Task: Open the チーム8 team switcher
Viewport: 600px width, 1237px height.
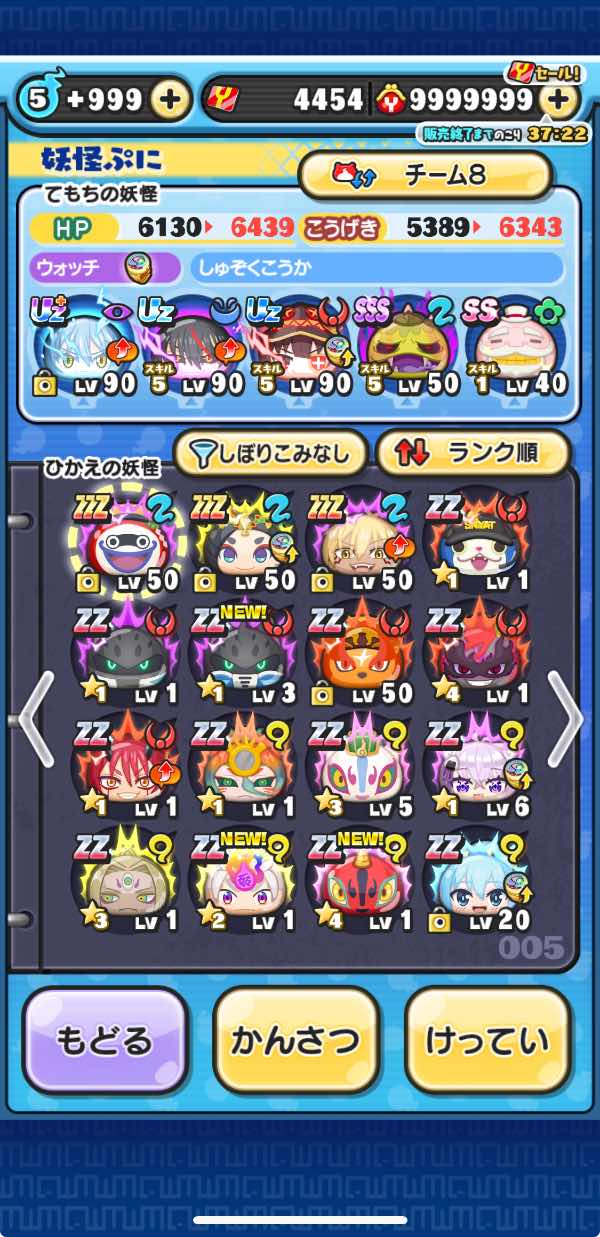Action: point(425,176)
